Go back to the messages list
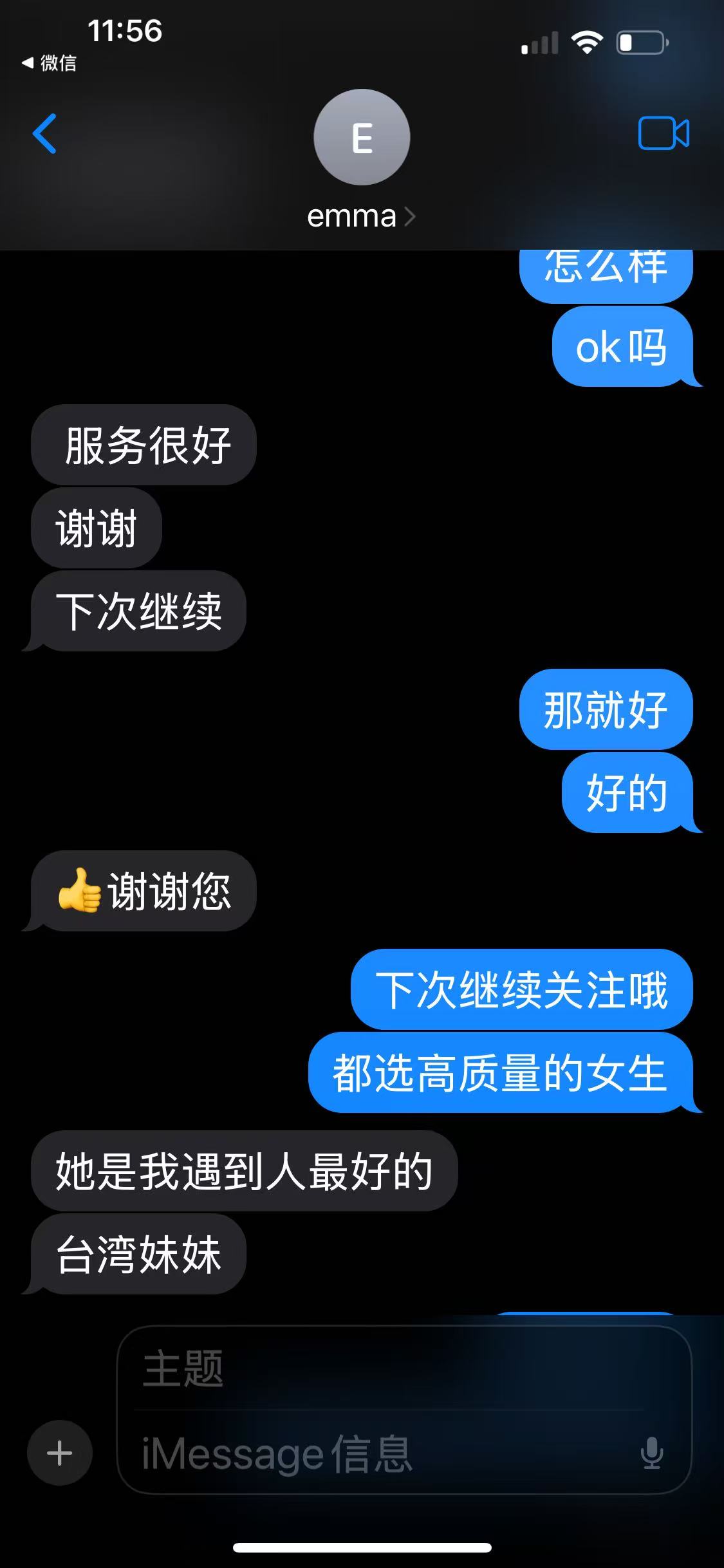 click(45, 134)
